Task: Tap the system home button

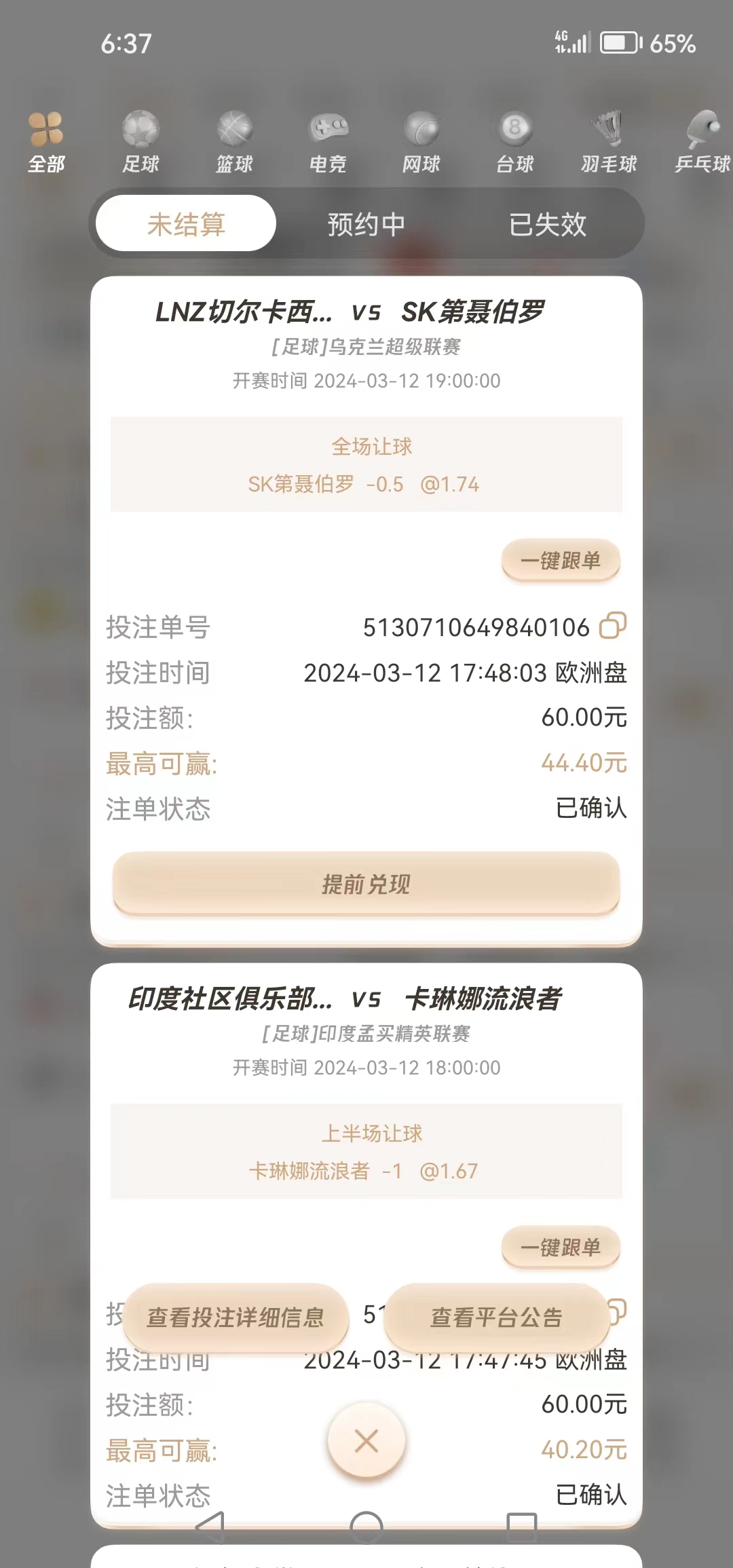Action: 366,1527
